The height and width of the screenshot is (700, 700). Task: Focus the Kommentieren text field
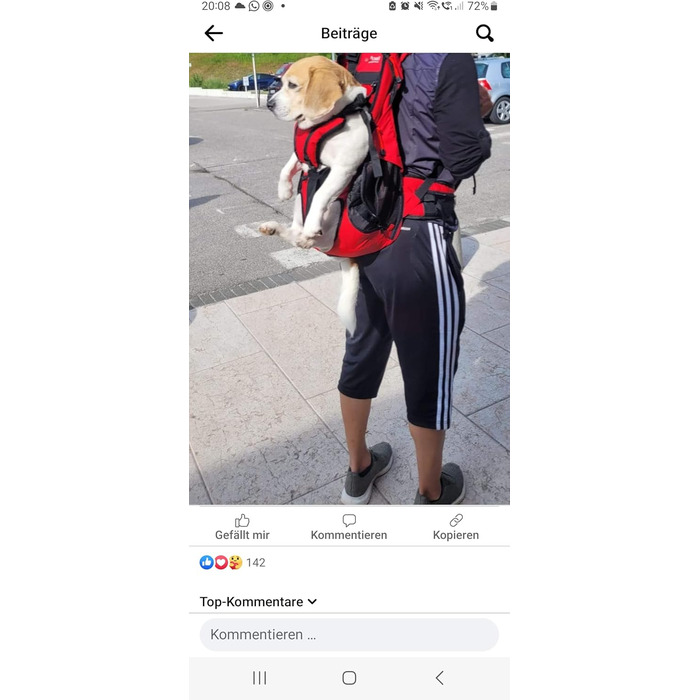(x=349, y=635)
